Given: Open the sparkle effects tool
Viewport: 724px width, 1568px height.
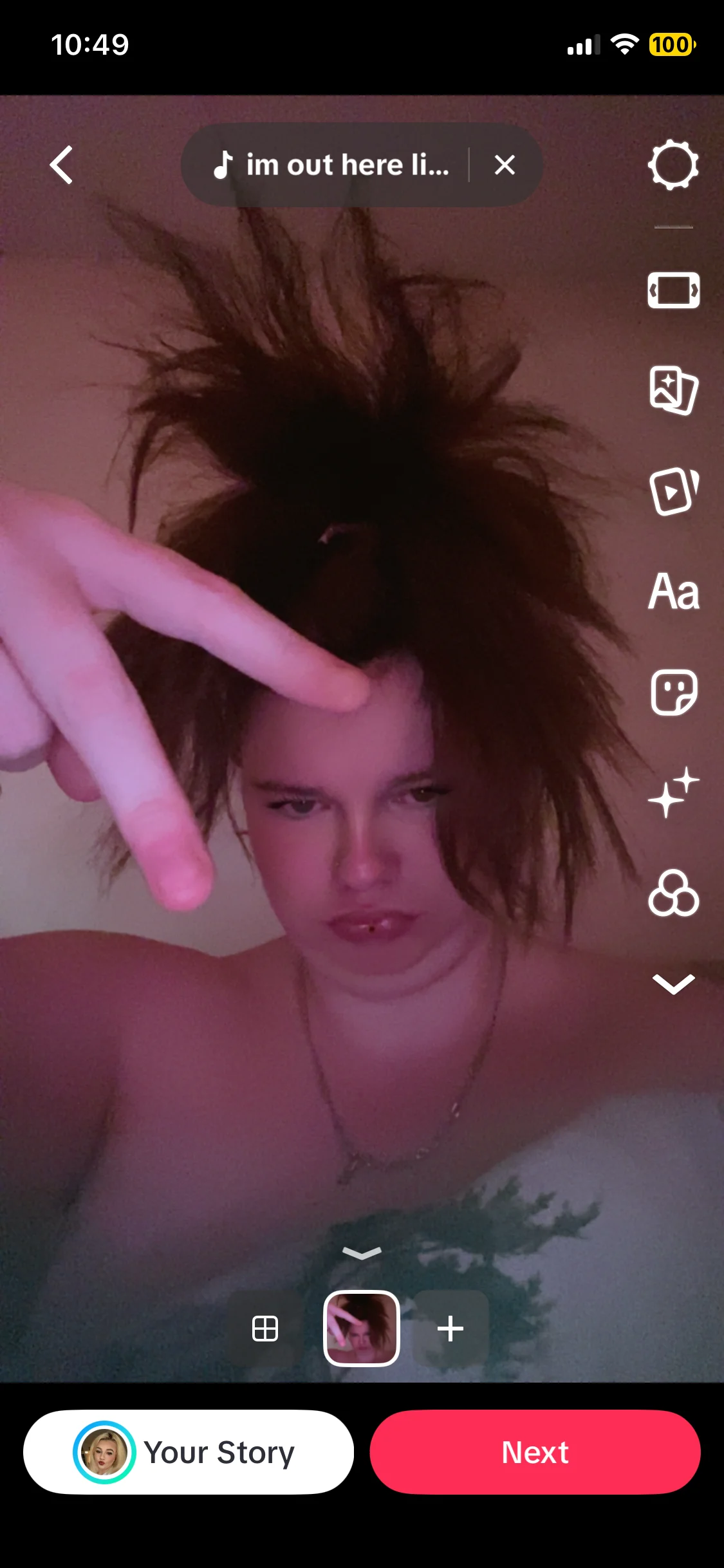Looking at the screenshot, I should click(x=673, y=793).
